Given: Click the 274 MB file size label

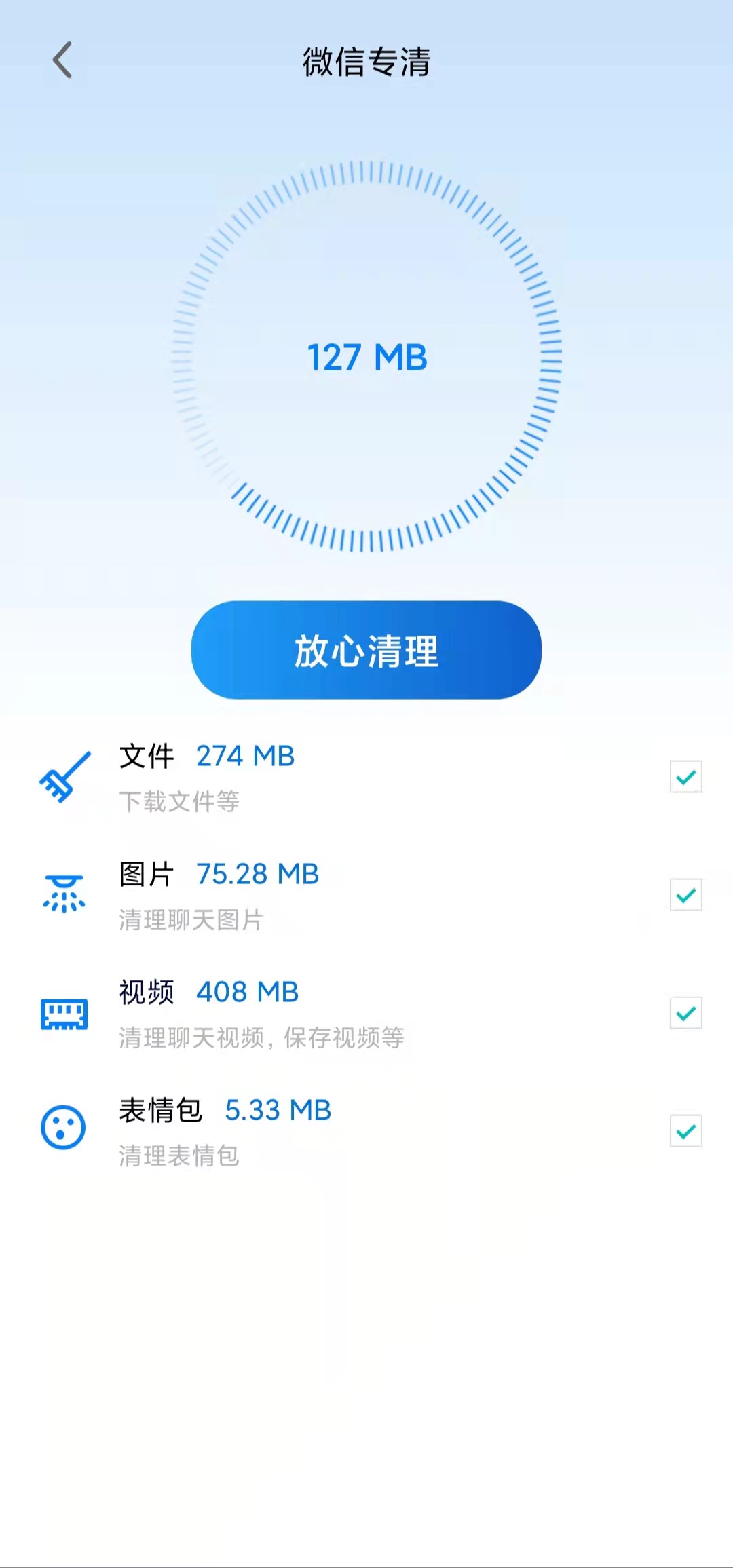Looking at the screenshot, I should [x=245, y=755].
